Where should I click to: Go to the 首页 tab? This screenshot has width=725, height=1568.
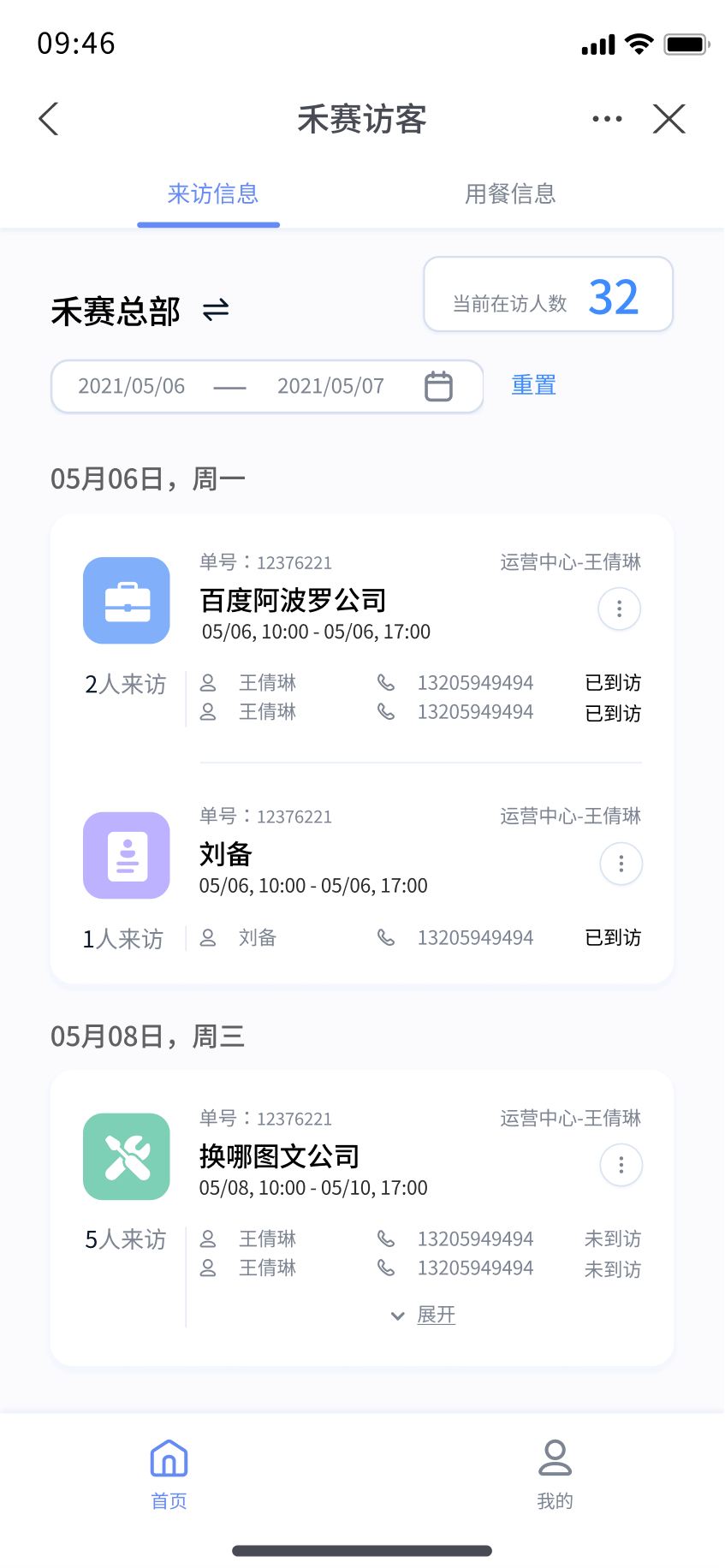pos(169,1471)
